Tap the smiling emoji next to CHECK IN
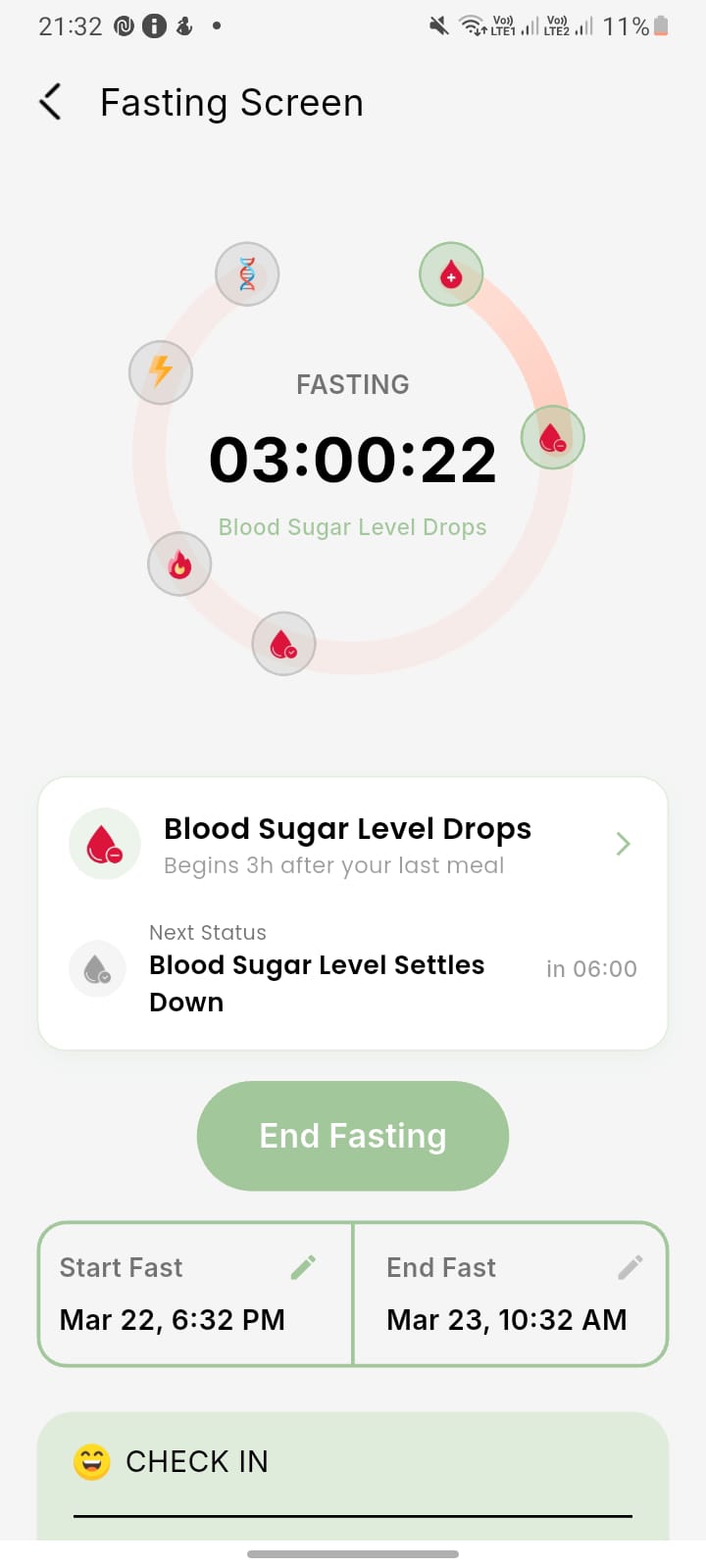706x1568 pixels. point(92,1460)
